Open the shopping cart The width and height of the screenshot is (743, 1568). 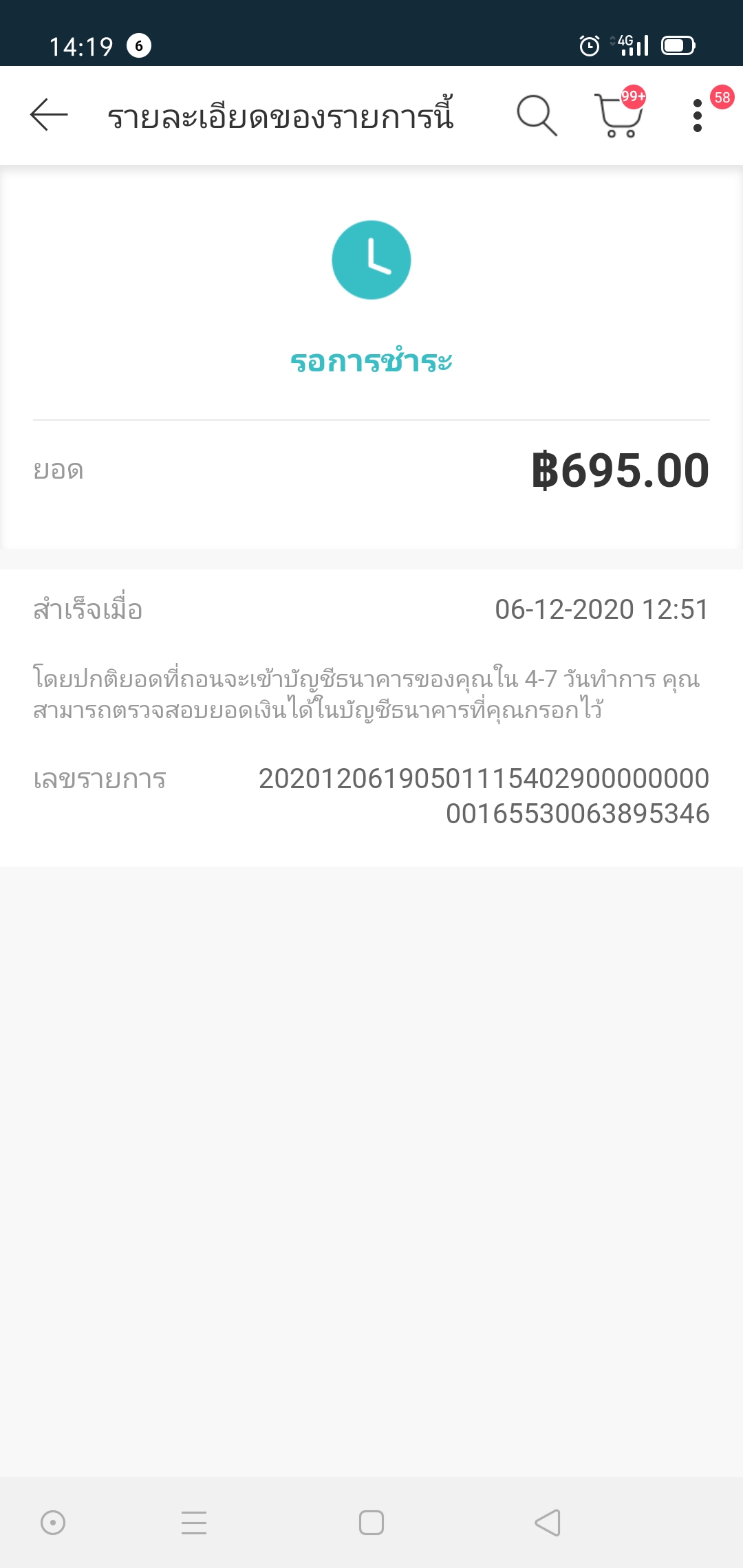[618, 116]
